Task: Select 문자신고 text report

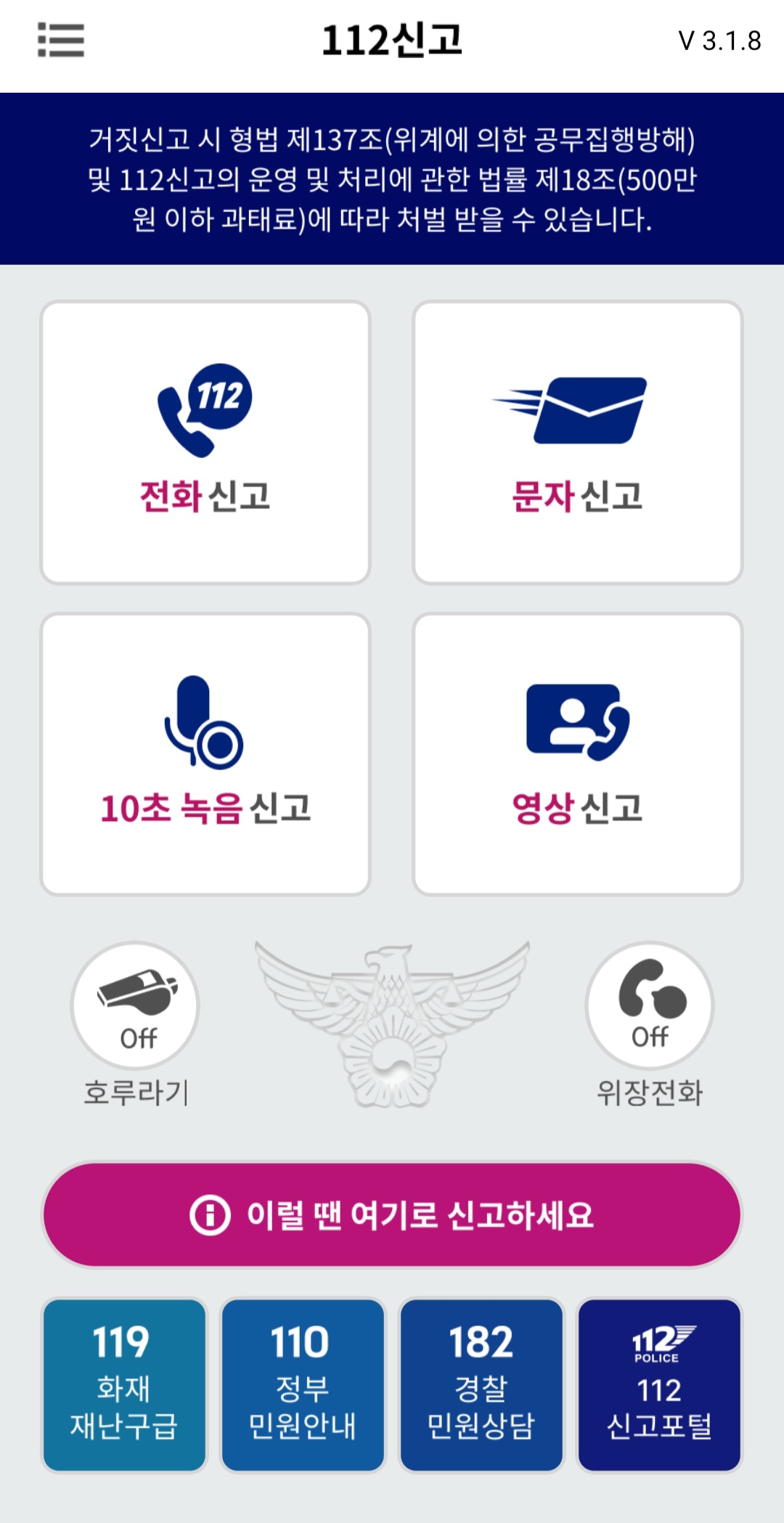Action: [578, 442]
